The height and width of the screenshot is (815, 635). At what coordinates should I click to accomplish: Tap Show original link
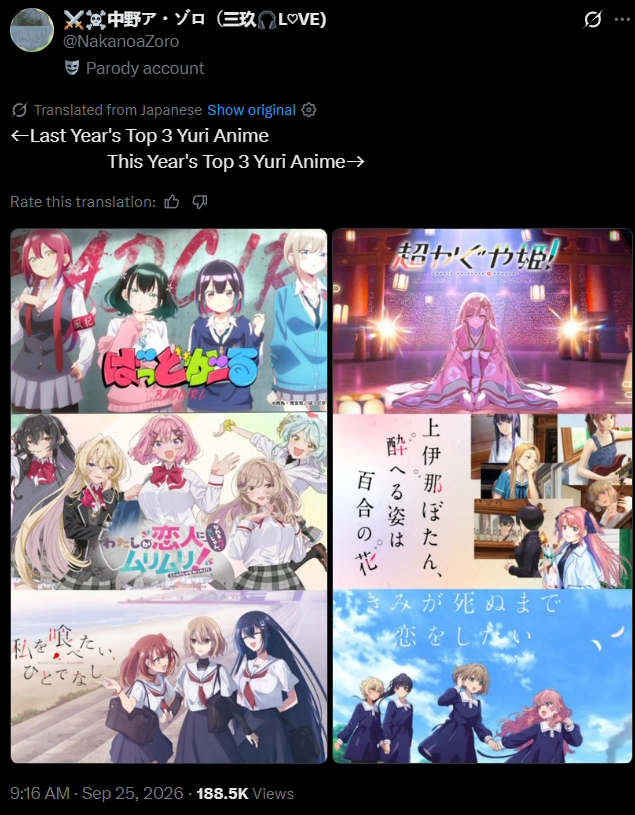(252, 110)
